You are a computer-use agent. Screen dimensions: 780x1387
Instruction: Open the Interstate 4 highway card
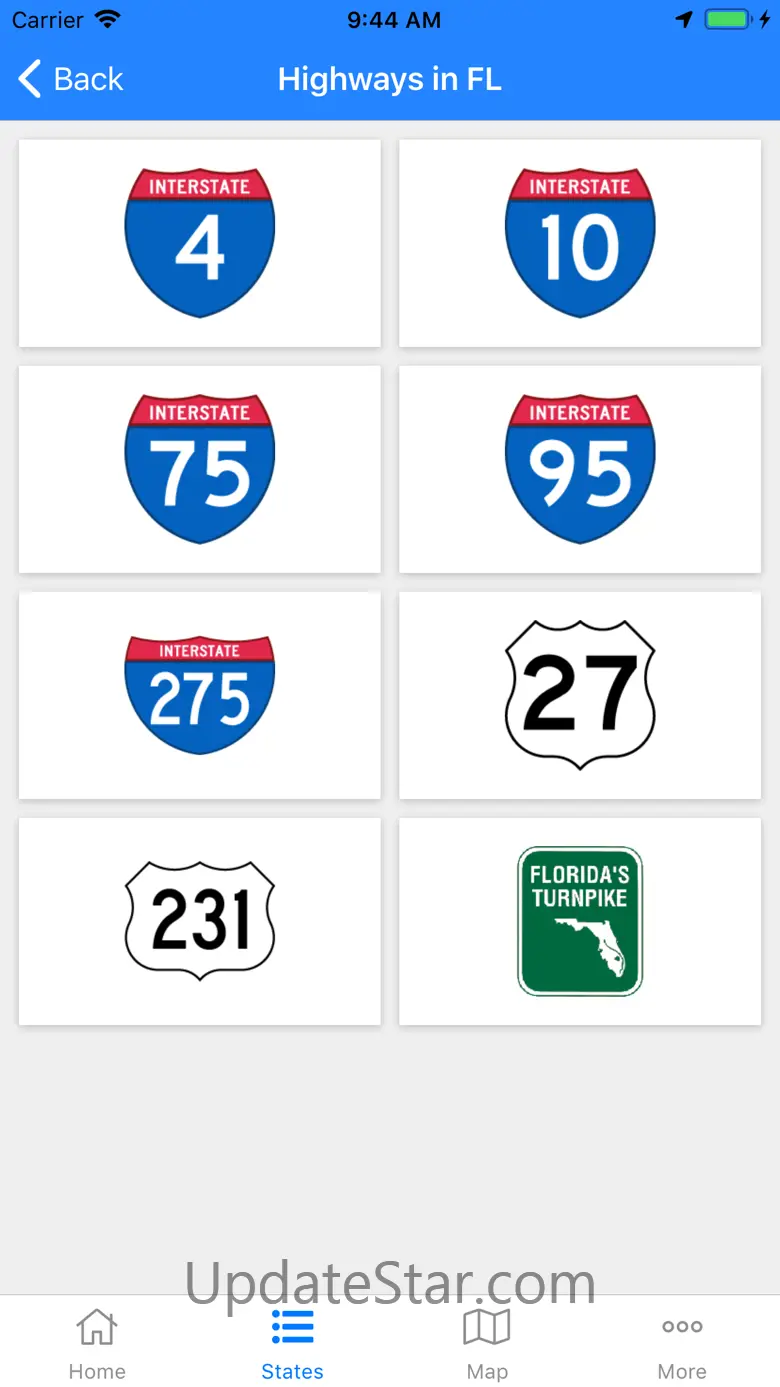pos(200,243)
